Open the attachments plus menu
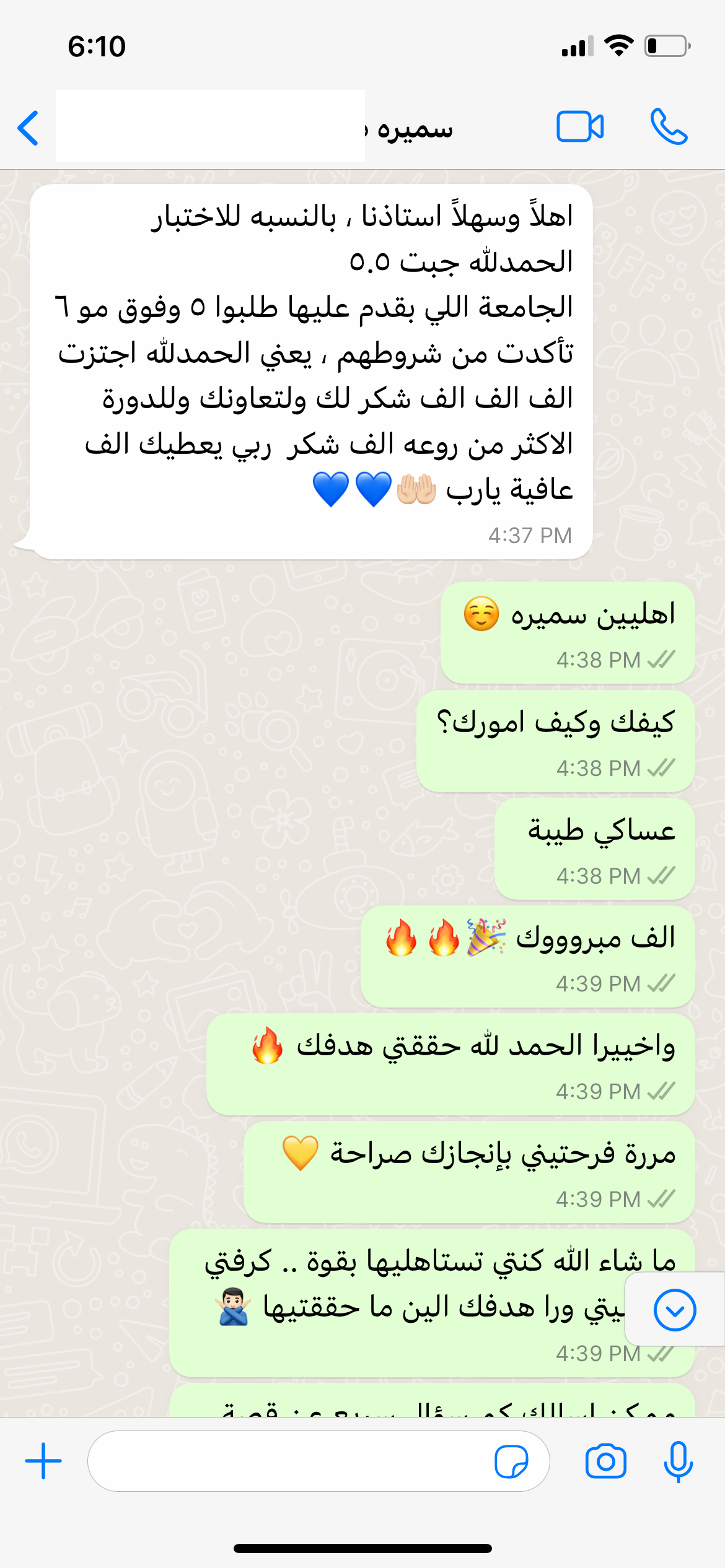This screenshot has width=725, height=1568. tap(43, 1461)
